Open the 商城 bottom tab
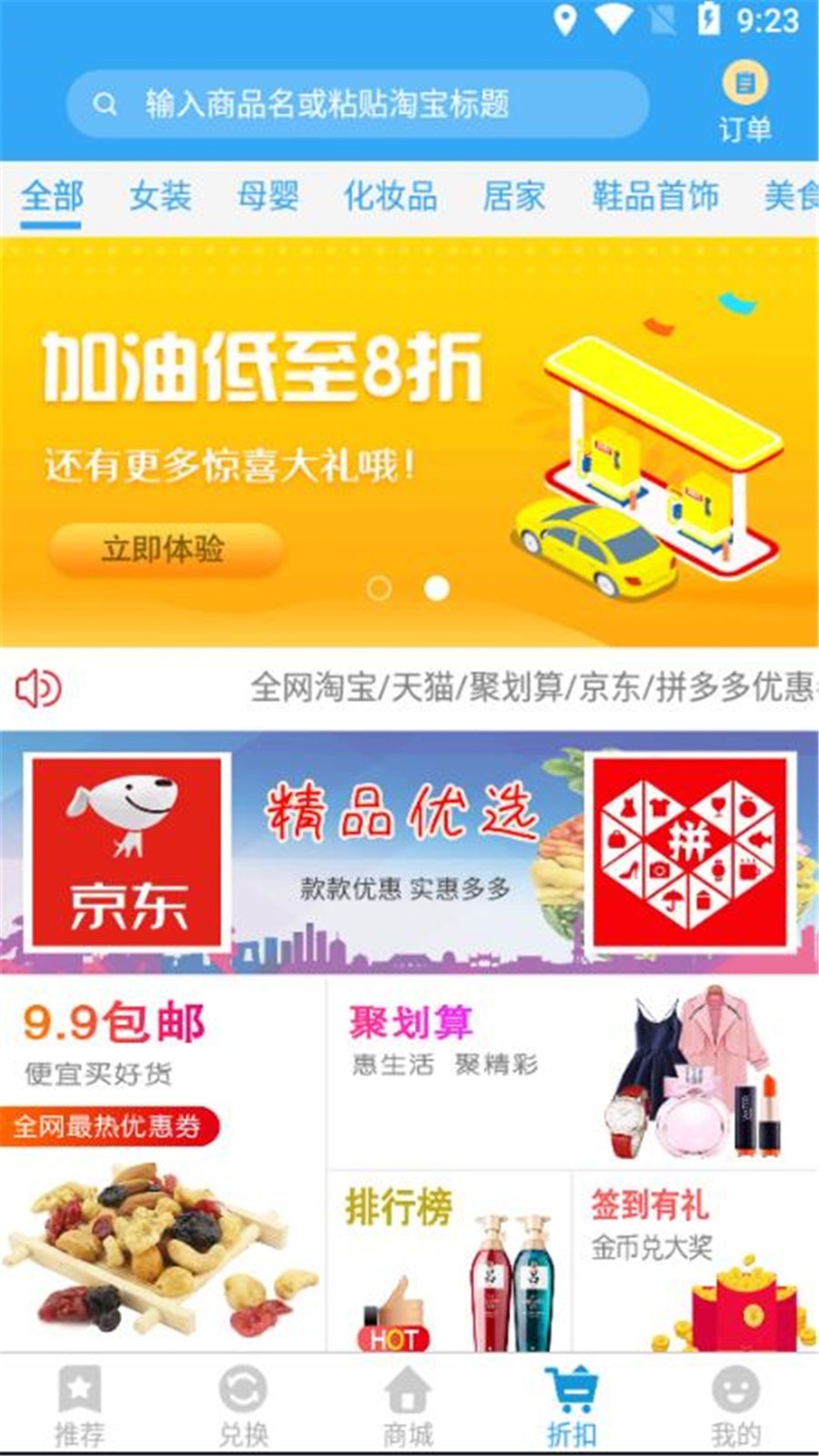Screen dimensions: 819x1456 408,1406
